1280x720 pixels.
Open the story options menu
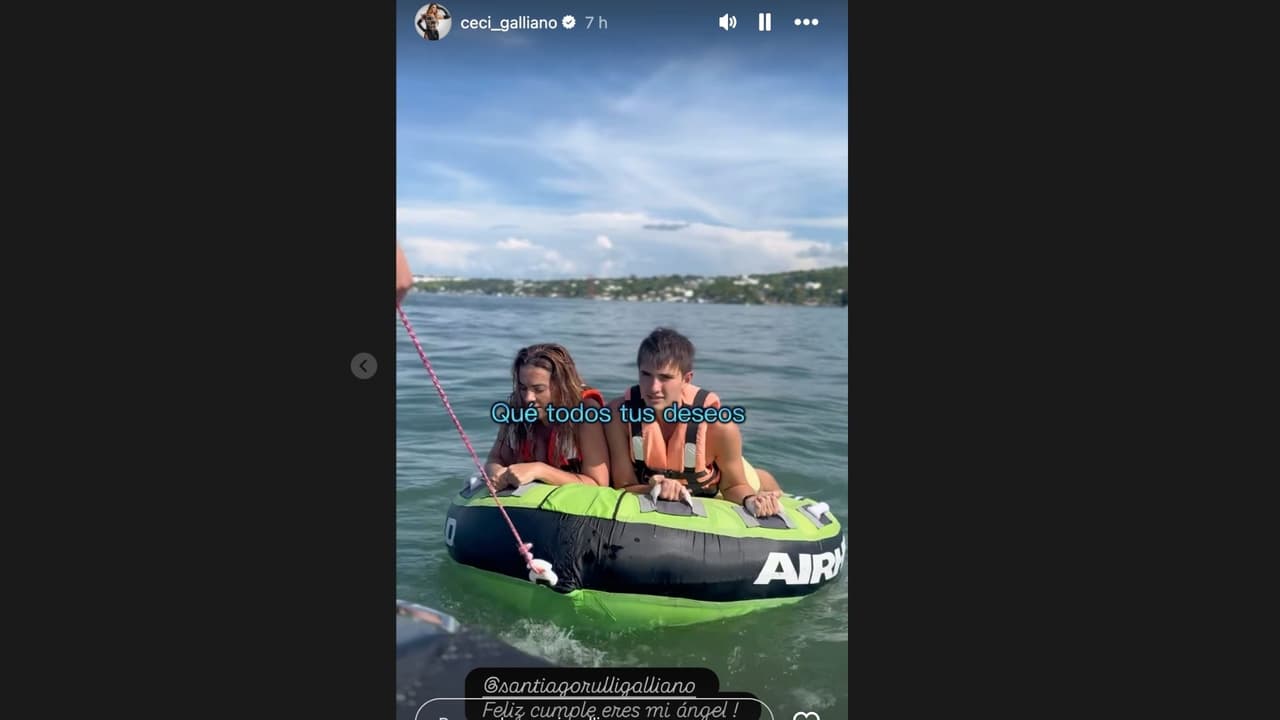point(806,22)
